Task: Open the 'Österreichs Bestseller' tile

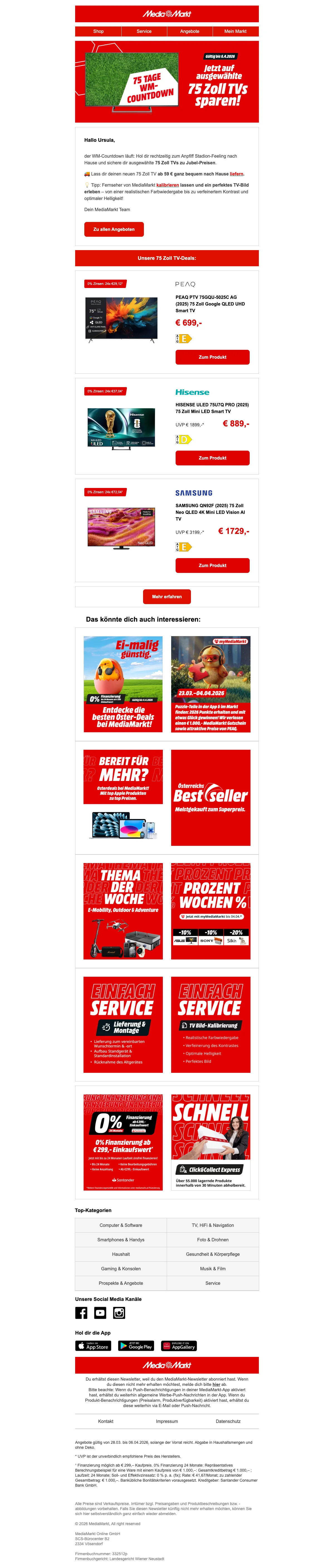Action: pyautogui.click(x=210, y=797)
